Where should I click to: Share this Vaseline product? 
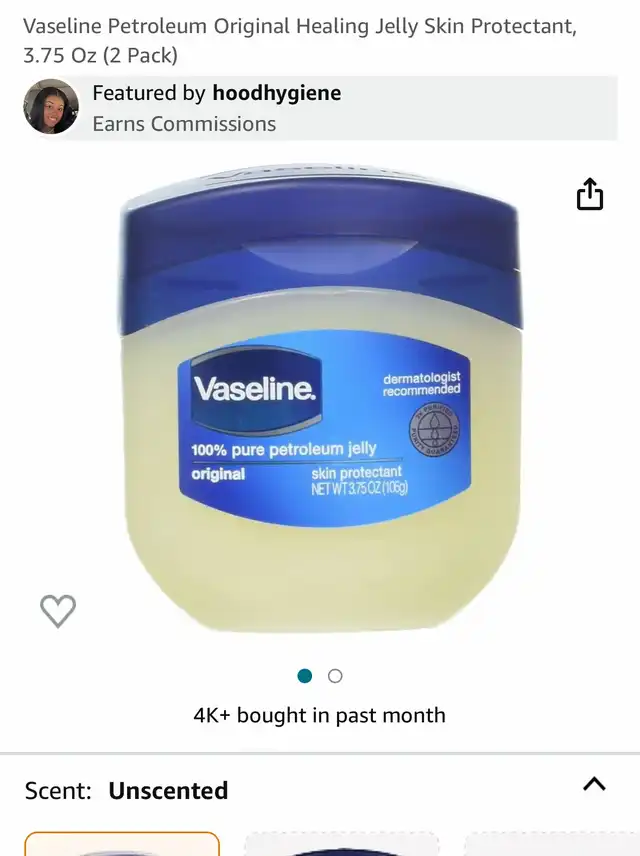point(590,195)
